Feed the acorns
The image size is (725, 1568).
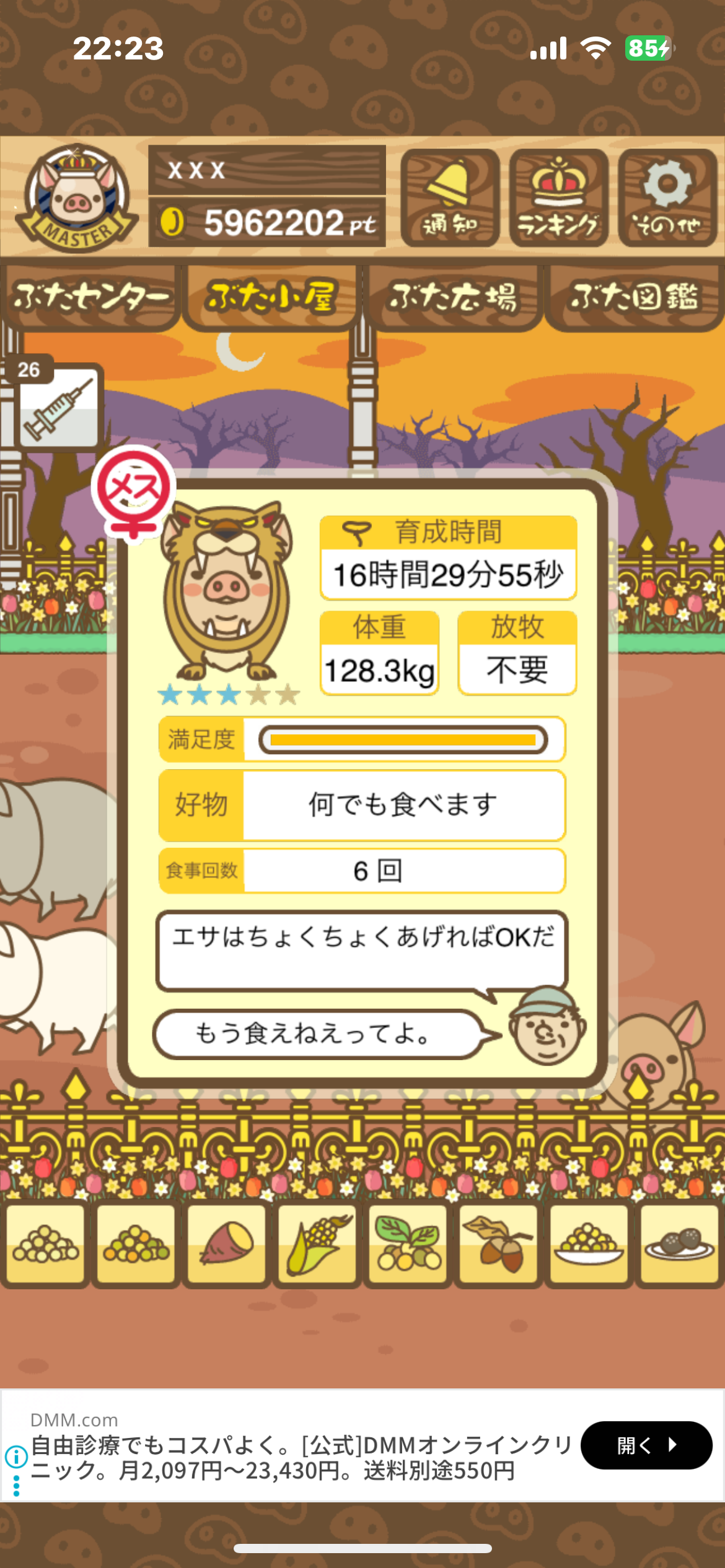tap(498, 1244)
